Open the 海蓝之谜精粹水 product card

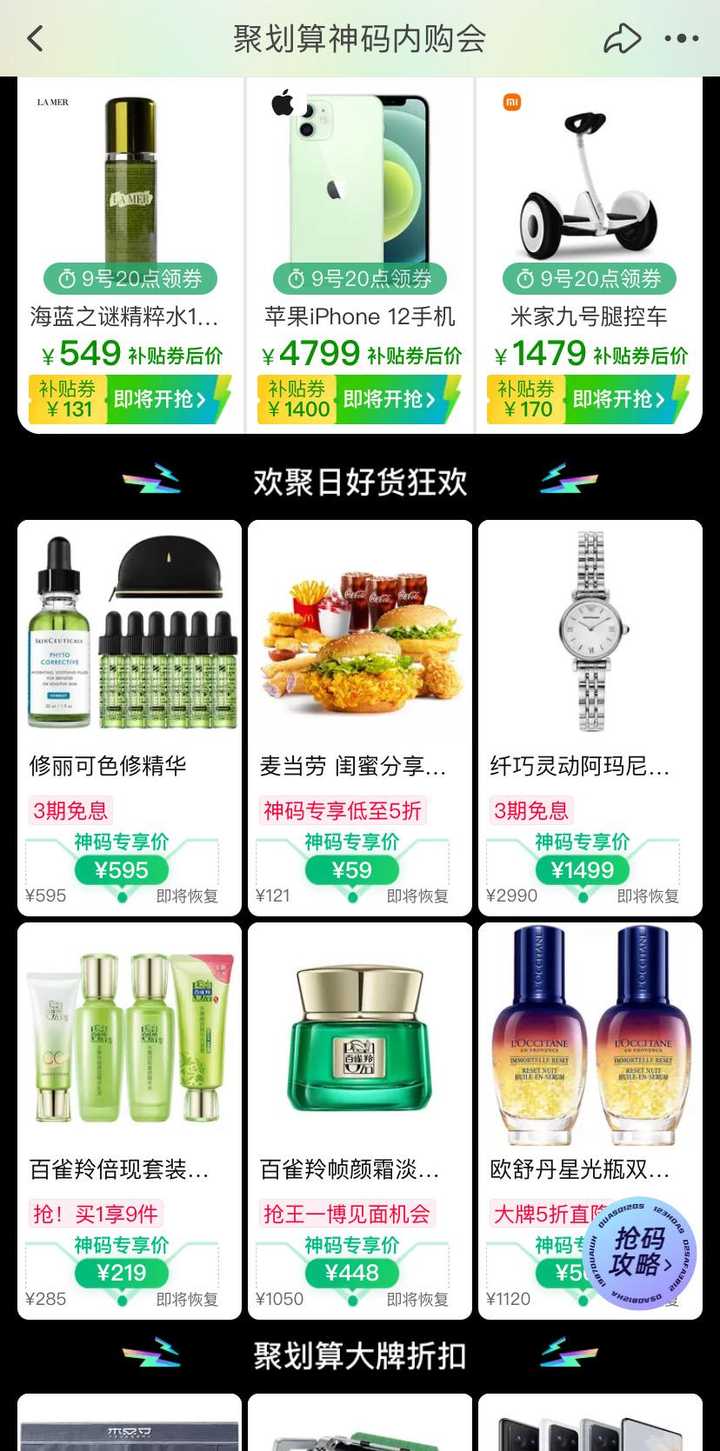click(130, 200)
